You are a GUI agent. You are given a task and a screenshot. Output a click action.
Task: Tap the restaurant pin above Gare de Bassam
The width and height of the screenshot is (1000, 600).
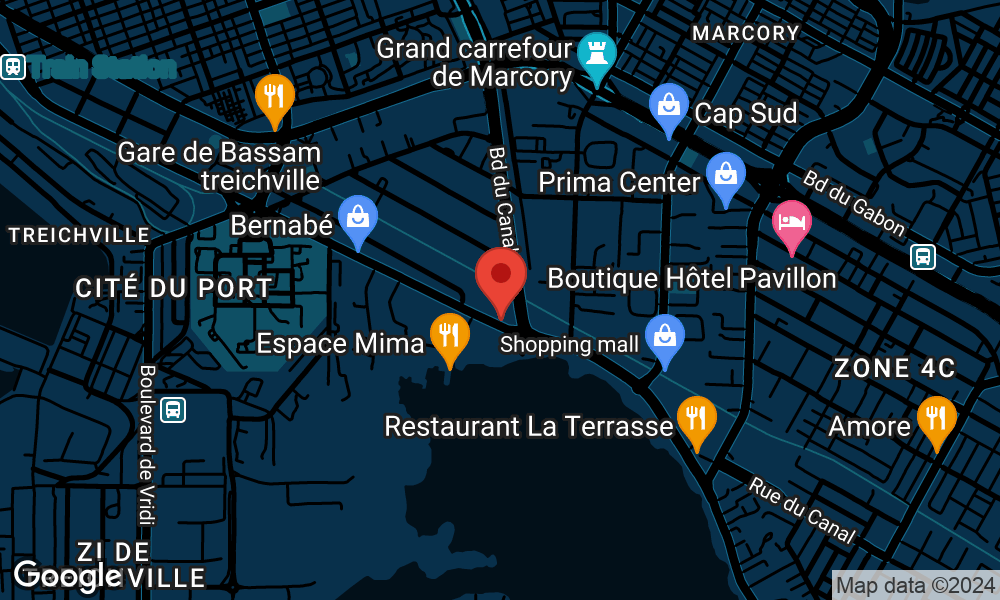click(x=274, y=97)
